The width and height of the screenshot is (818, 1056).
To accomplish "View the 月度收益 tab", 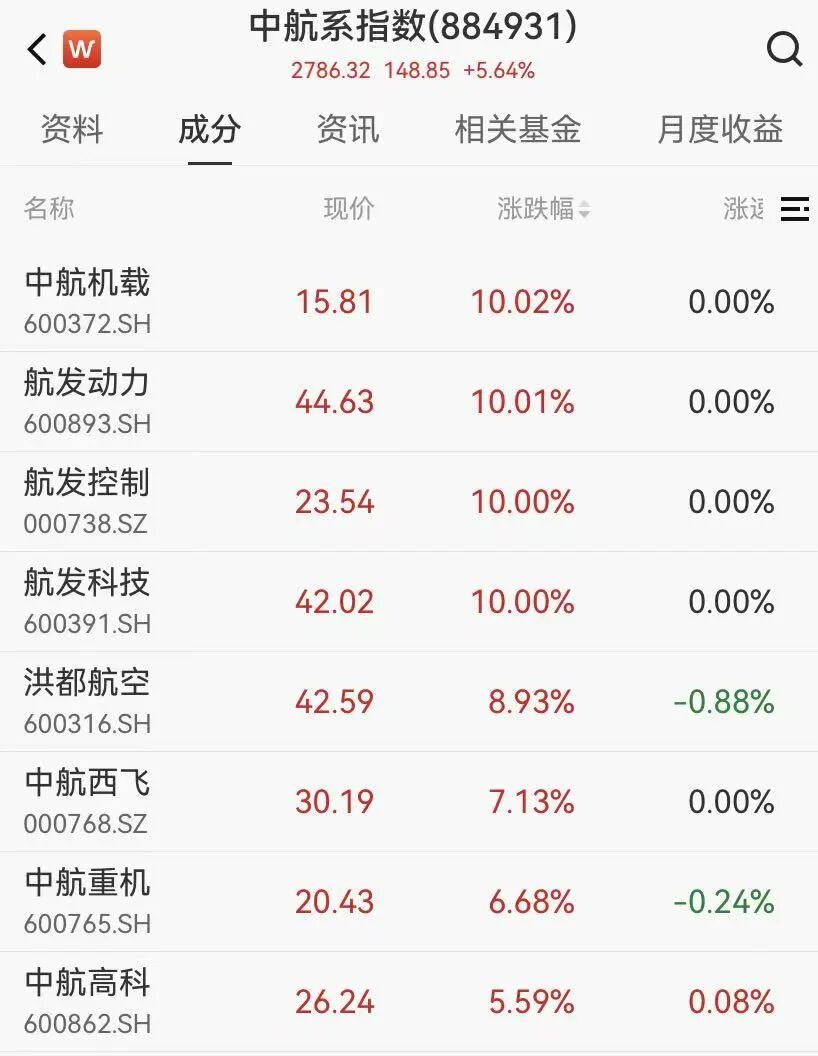I will [719, 130].
